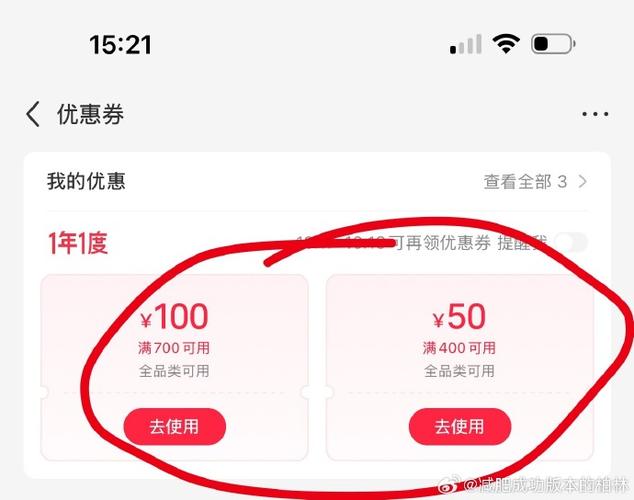Tap 去使用 on the ¥100 coupon
Image resolution: width=634 pixels, height=500 pixels.
pos(175,427)
